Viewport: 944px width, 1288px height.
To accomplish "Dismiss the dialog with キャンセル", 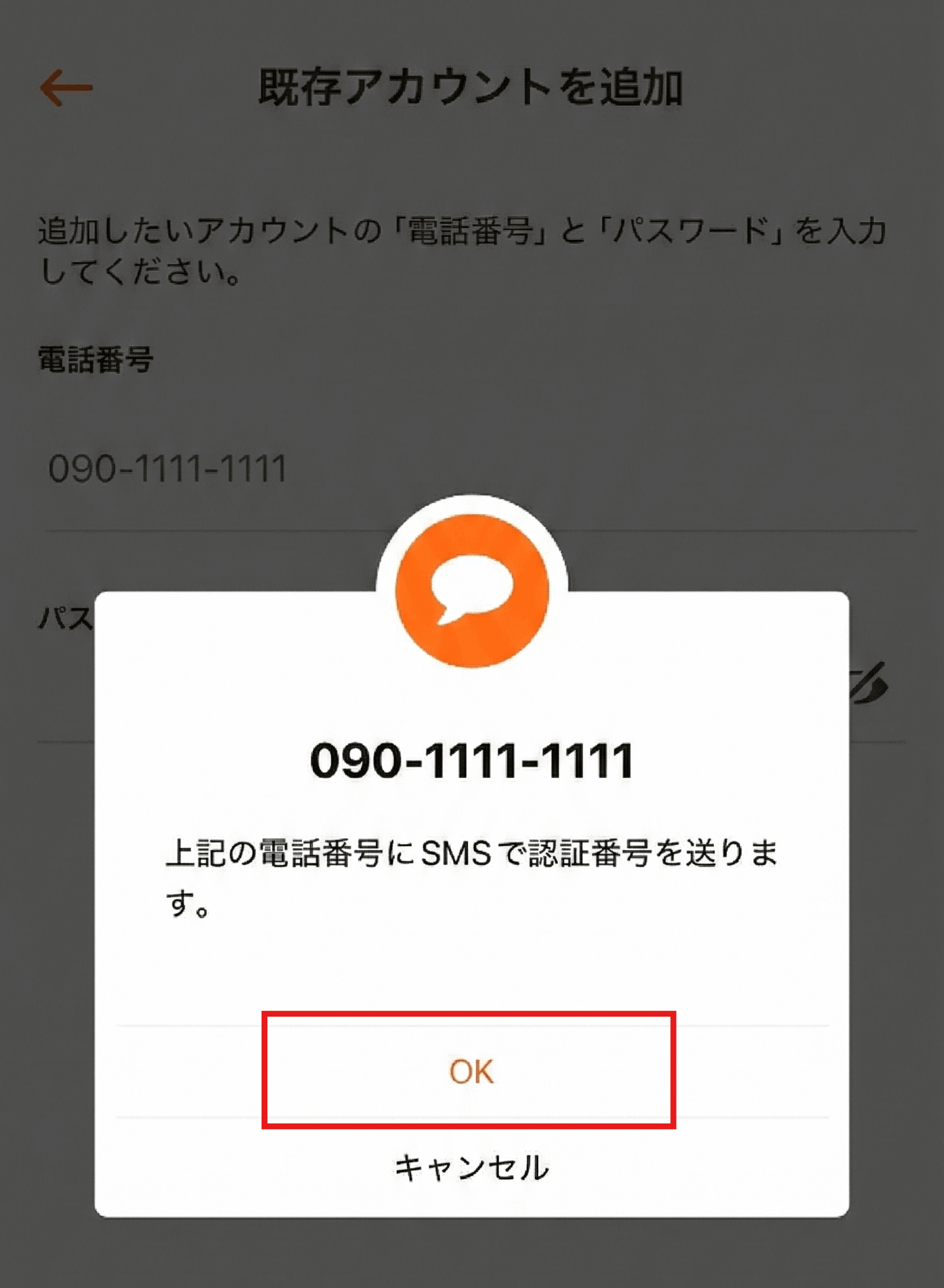I will pyautogui.click(x=471, y=1167).
